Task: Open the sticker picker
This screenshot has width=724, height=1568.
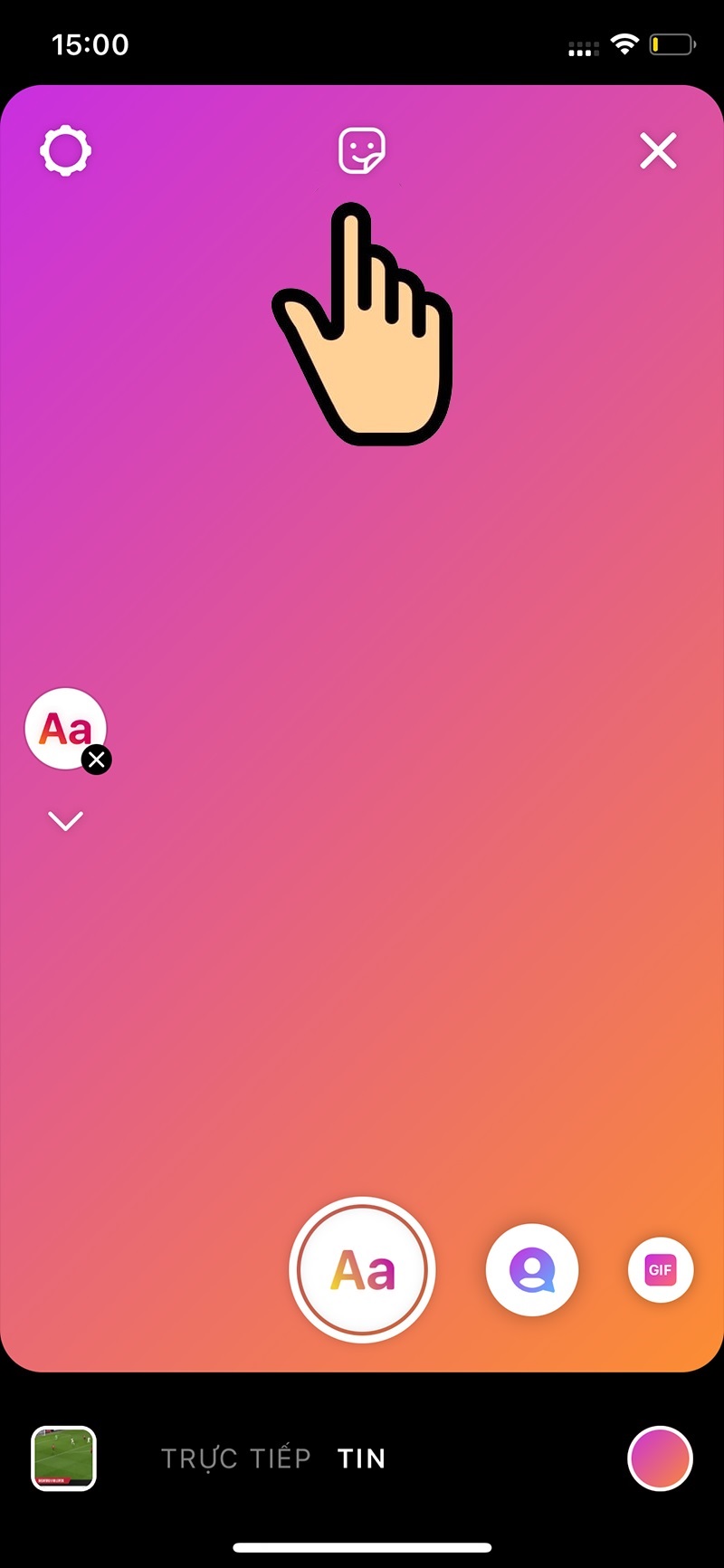Action: point(362,150)
